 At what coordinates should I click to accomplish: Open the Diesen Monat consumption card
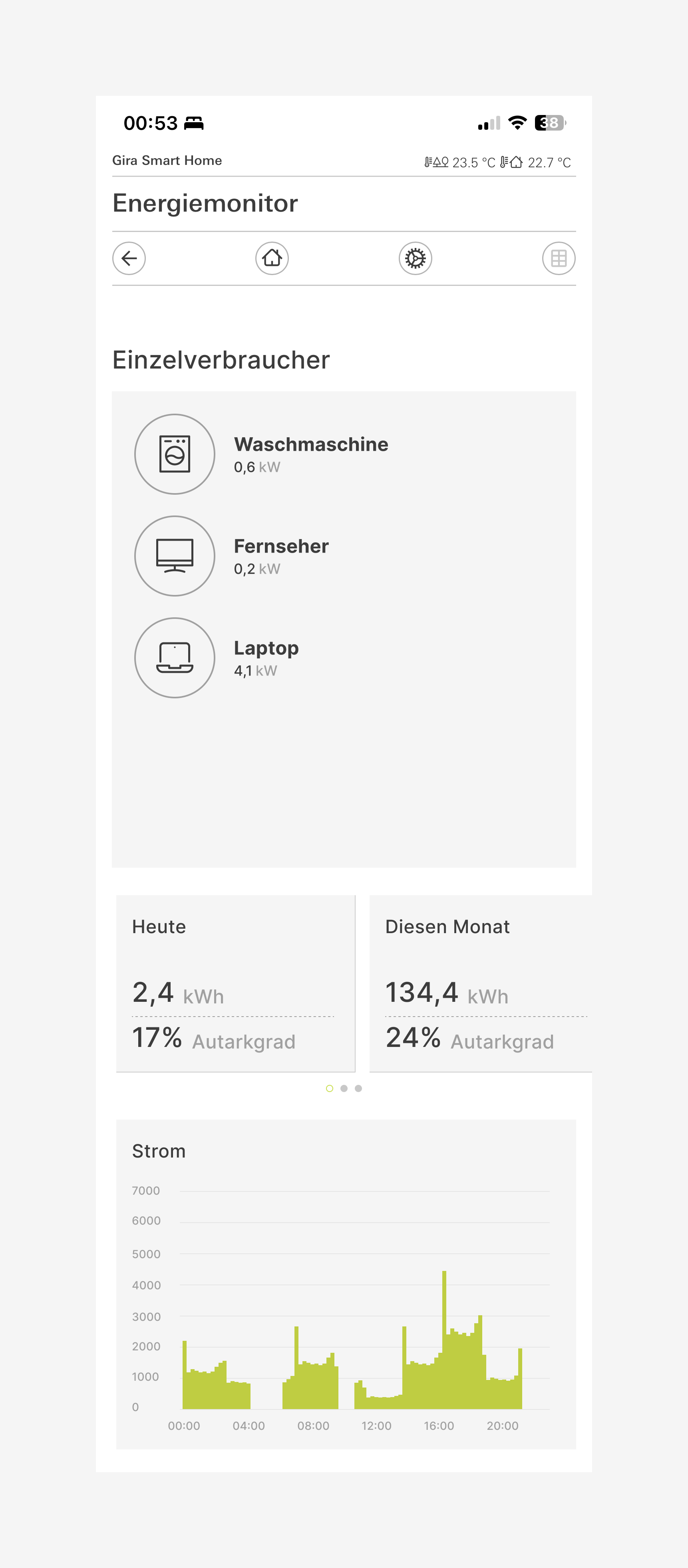point(481,983)
